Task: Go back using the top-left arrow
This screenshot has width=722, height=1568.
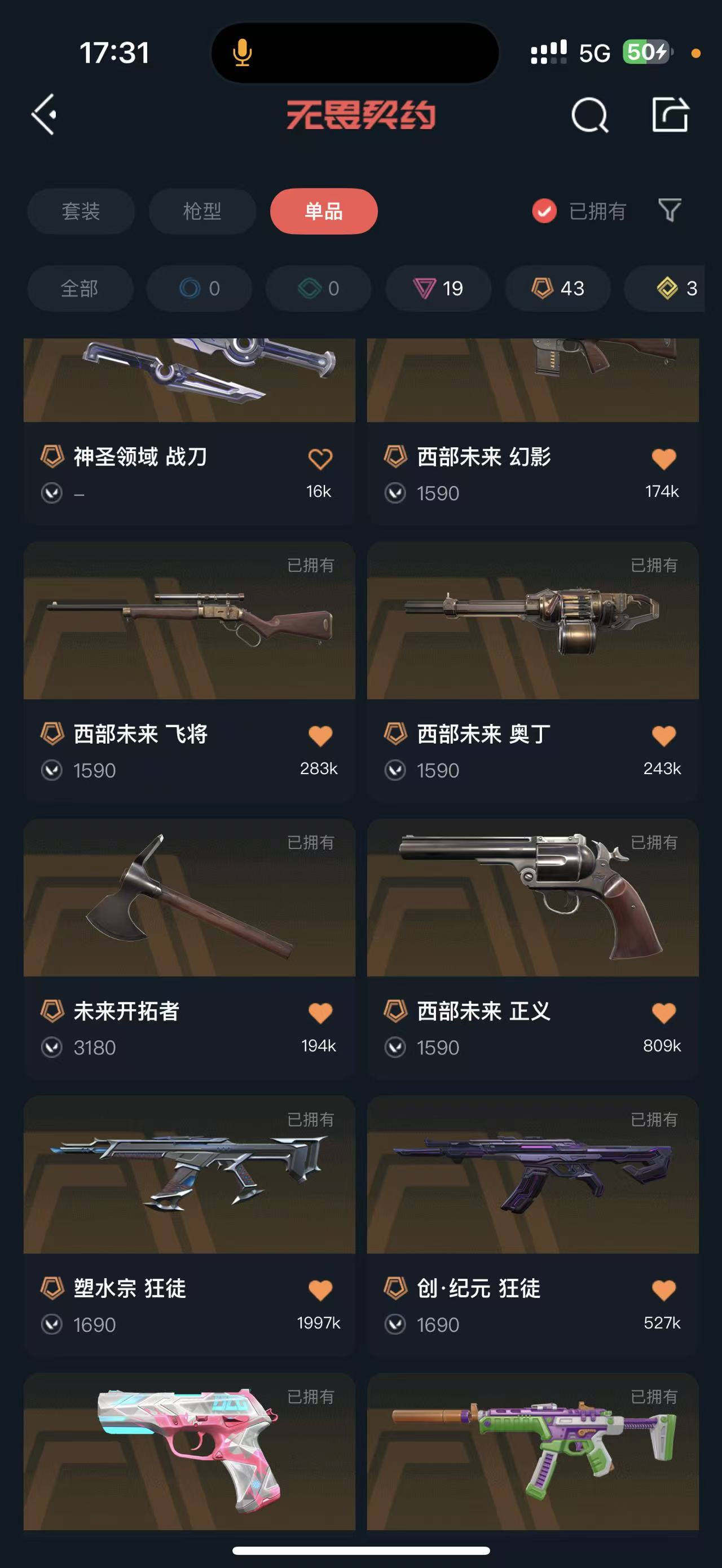Action: click(x=45, y=114)
